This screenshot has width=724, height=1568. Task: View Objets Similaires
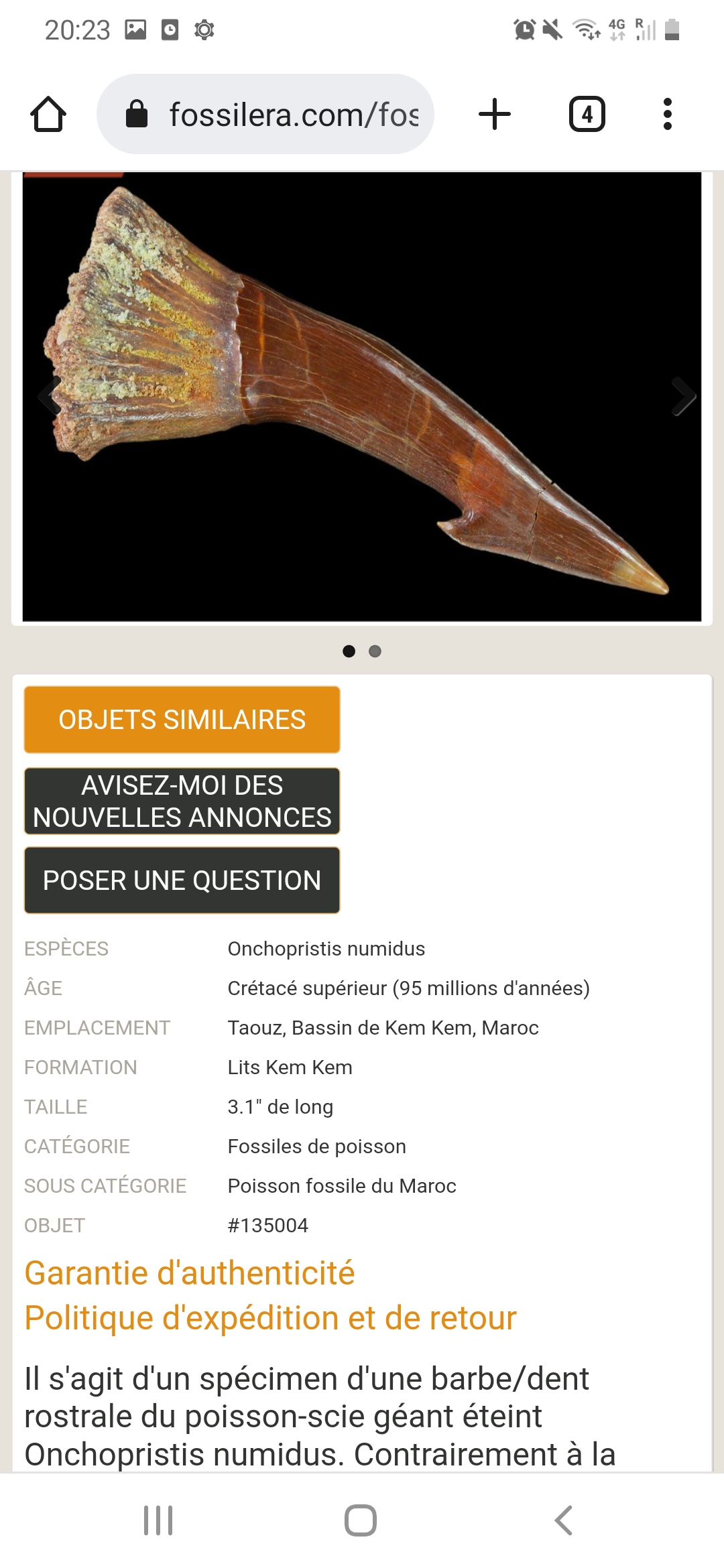182,720
